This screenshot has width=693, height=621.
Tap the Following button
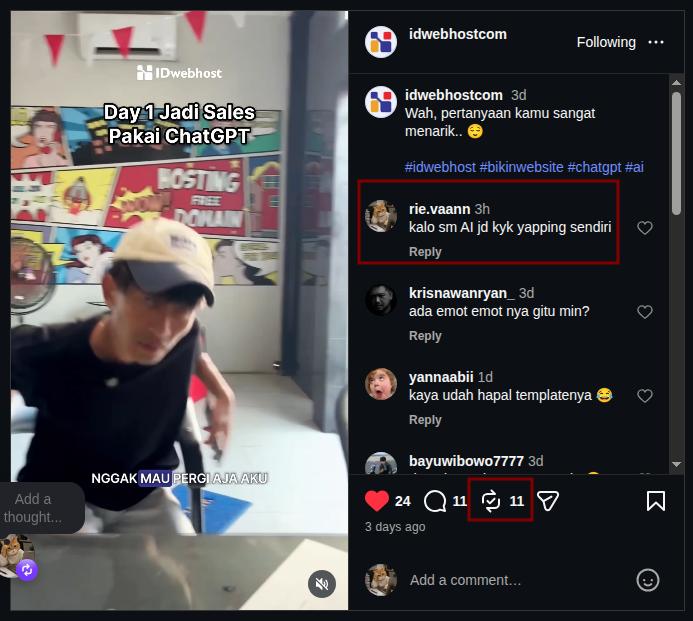pos(606,42)
